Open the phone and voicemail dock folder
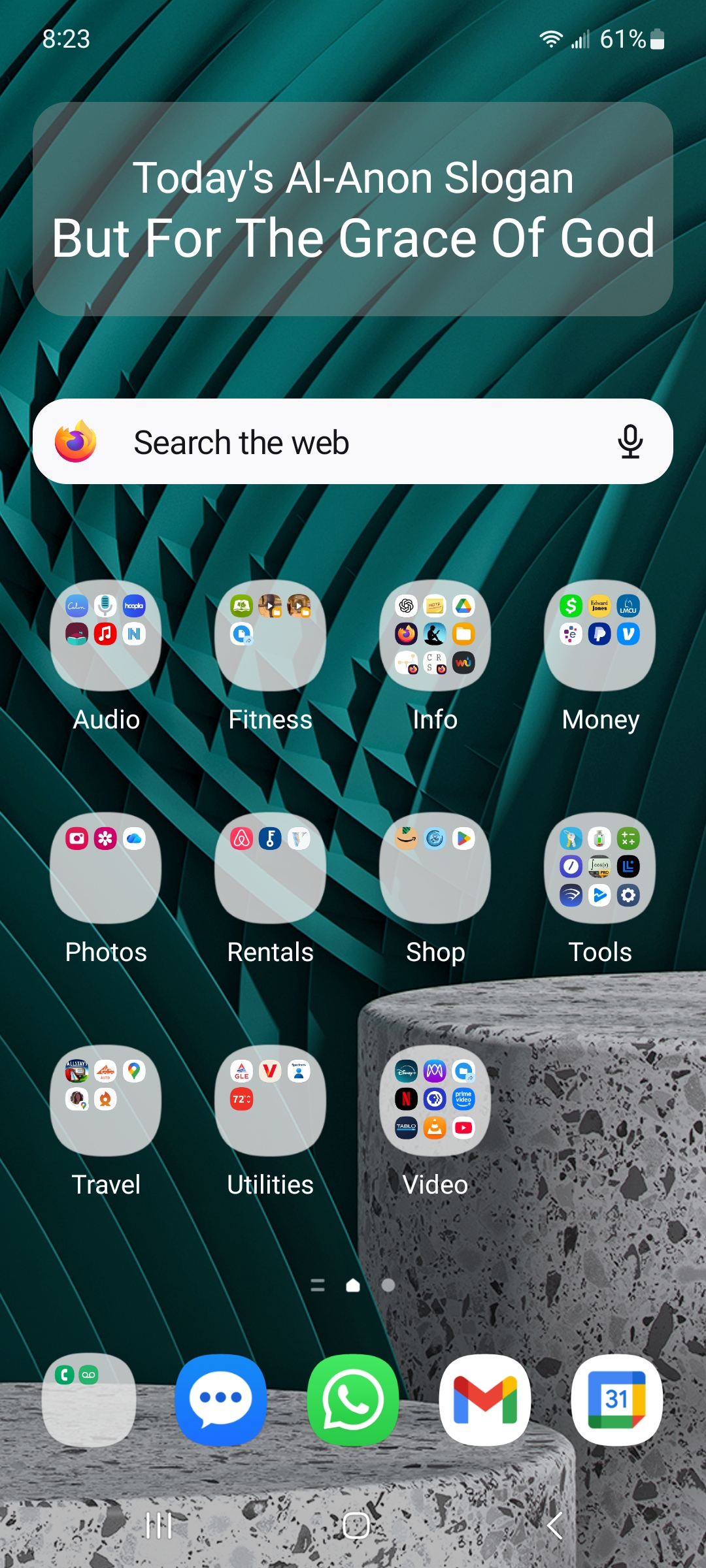This screenshot has width=706, height=1568. tap(89, 1399)
